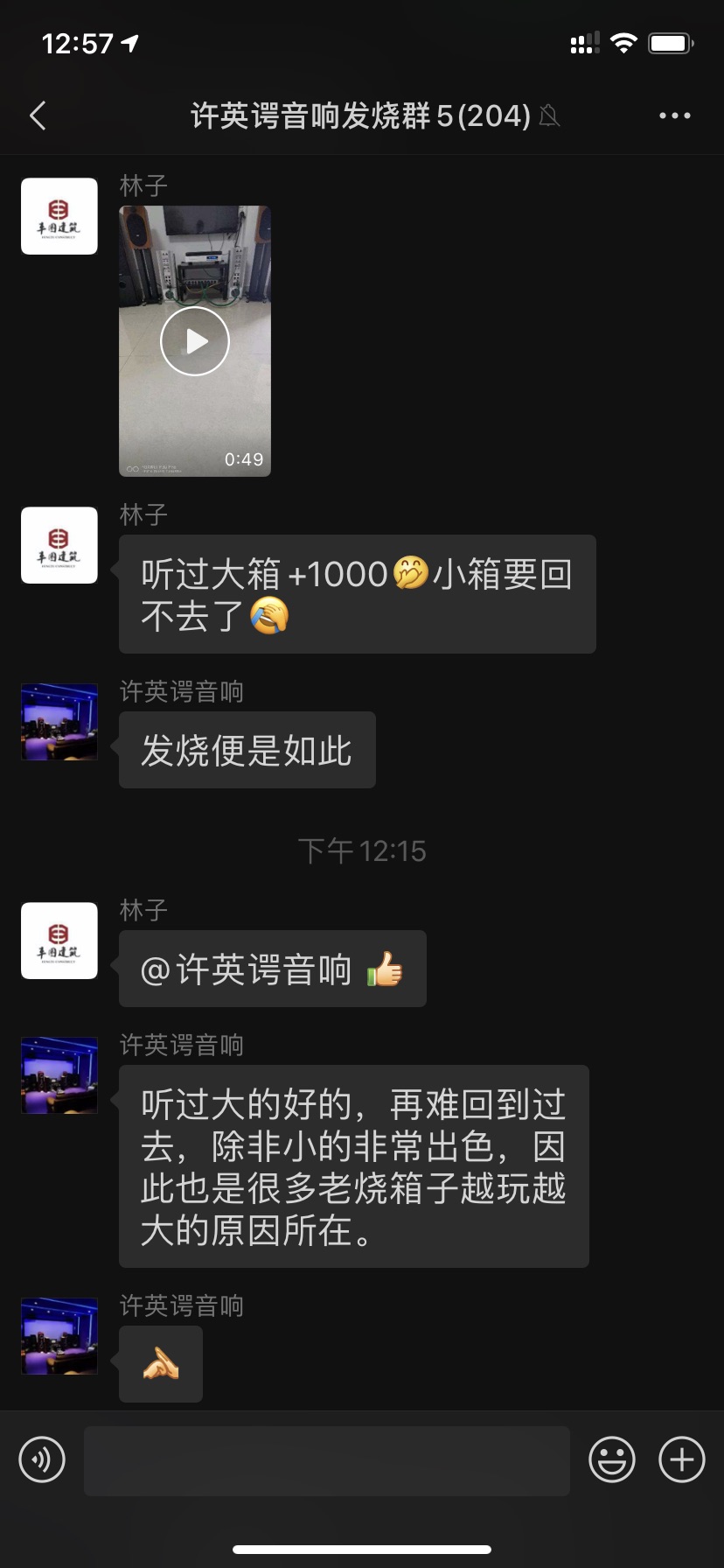Focus the message text field
724x1568 pixels.
click(x=326, y=1459)
